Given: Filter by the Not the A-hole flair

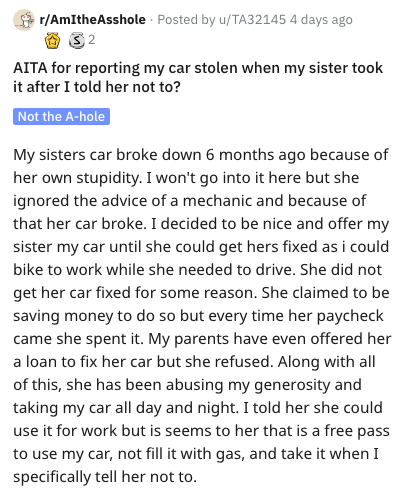Looking at the screenshot, I should pyautogui.click(x=61, y=116).
